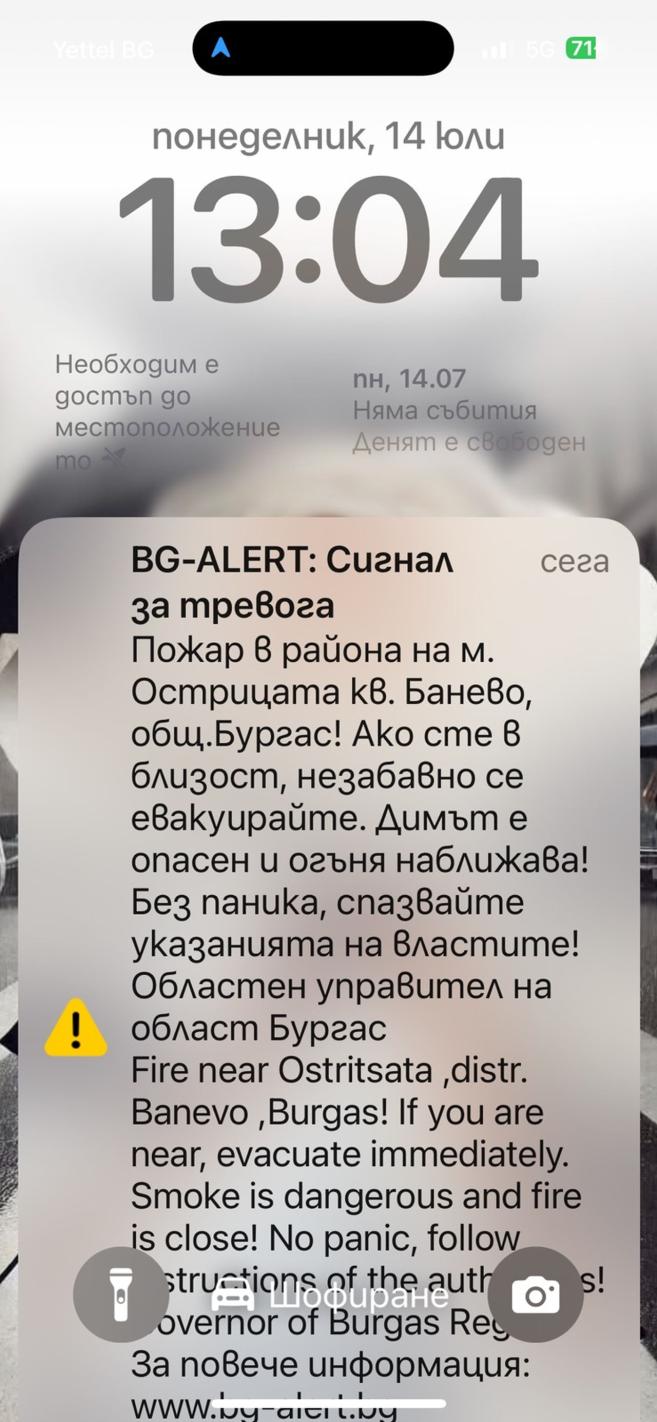This screenshot has width=657, height=1422.
Task: Open the location access required widget
Action: tap(166, 410)
